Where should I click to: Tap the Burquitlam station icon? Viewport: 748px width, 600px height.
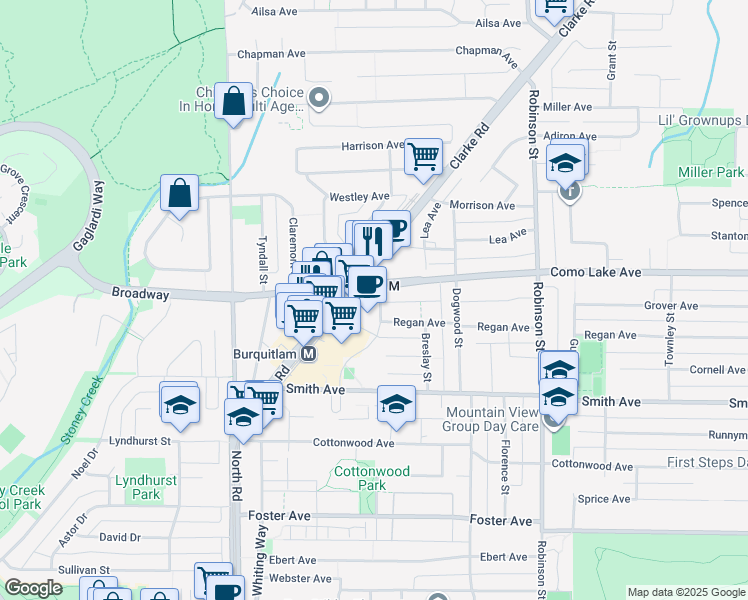coord(309,354)
